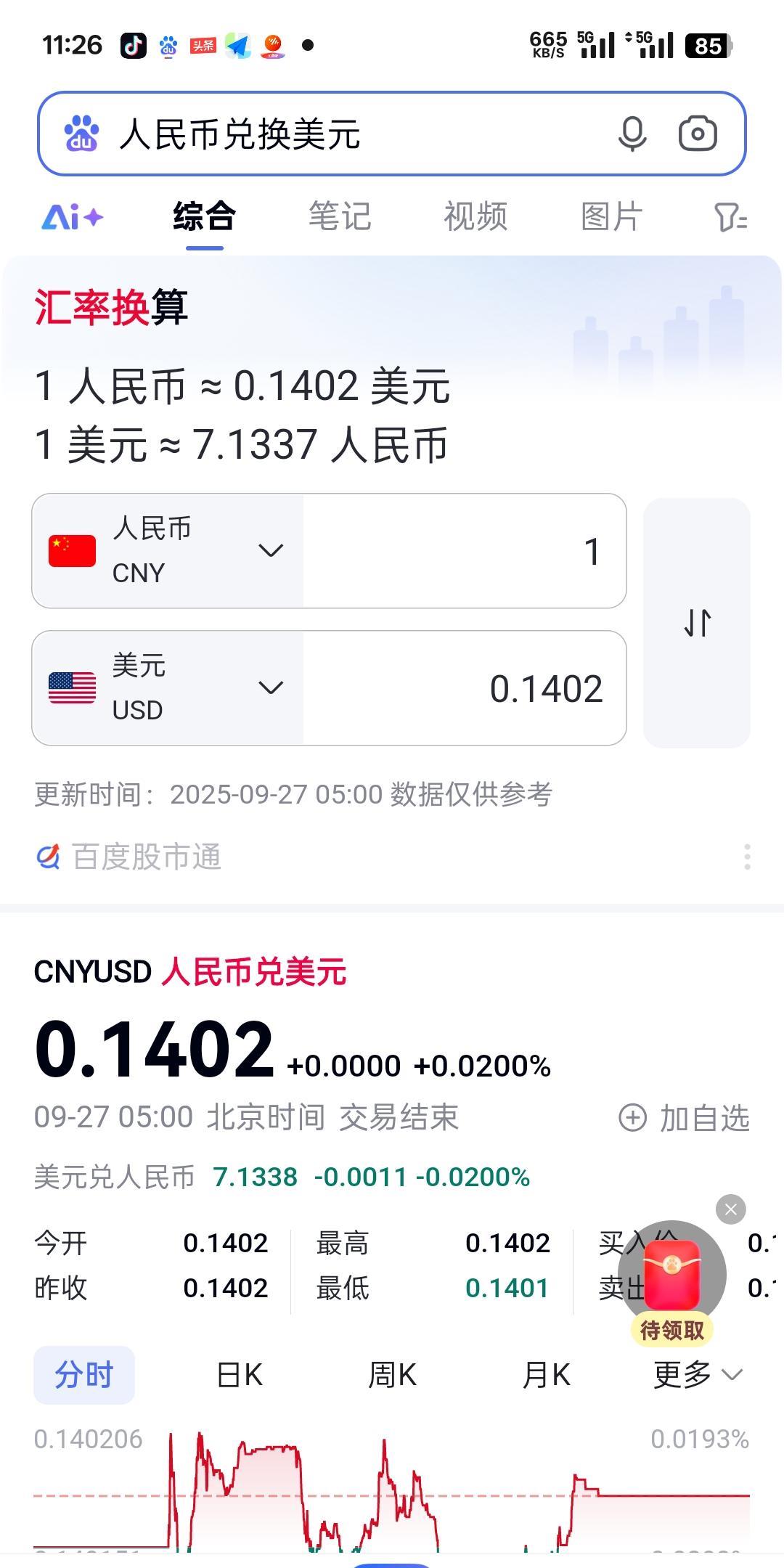This screenshot has height=1568, width=784.
Task: Switch to the 视频 tab
Action: pos(475,216)
